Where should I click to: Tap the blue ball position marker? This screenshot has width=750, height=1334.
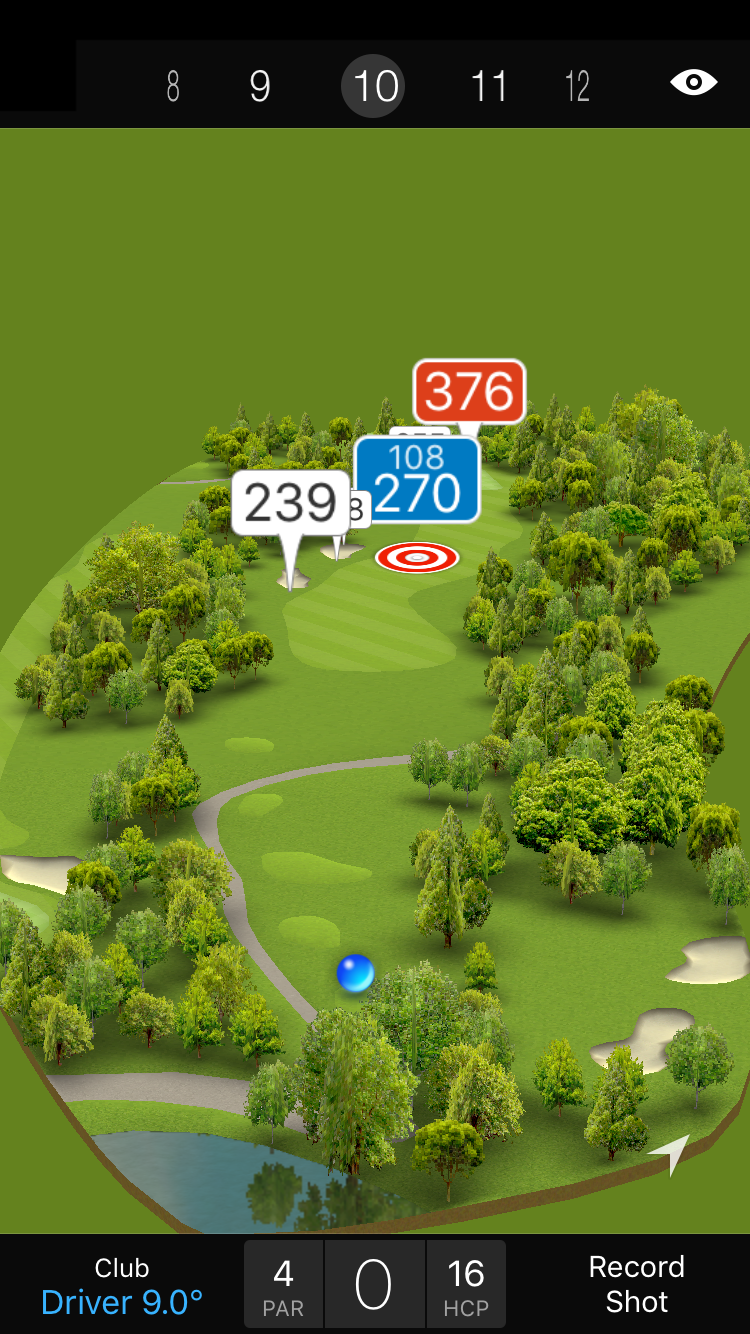coord(355,973)
